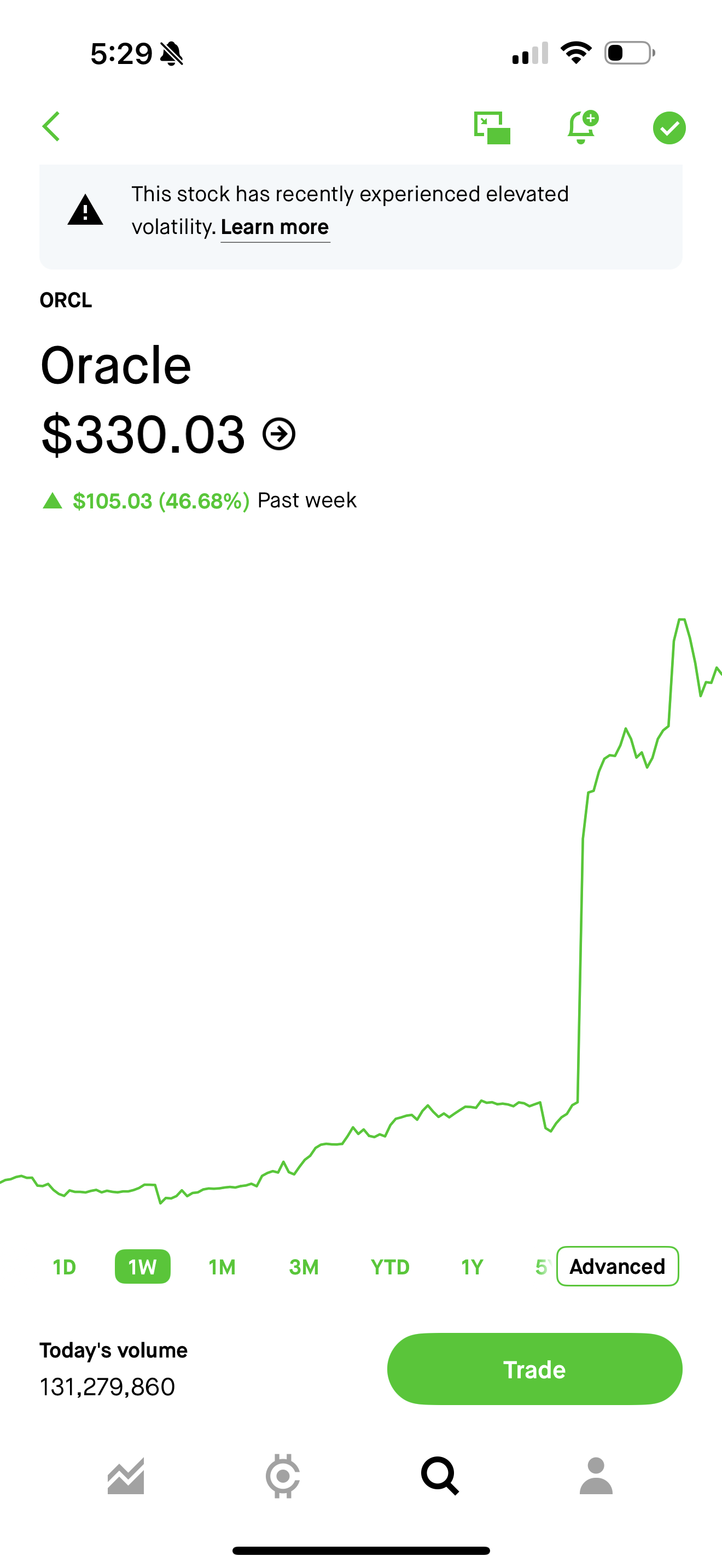
Task: Open the search tab
Action: (440, 1476)
